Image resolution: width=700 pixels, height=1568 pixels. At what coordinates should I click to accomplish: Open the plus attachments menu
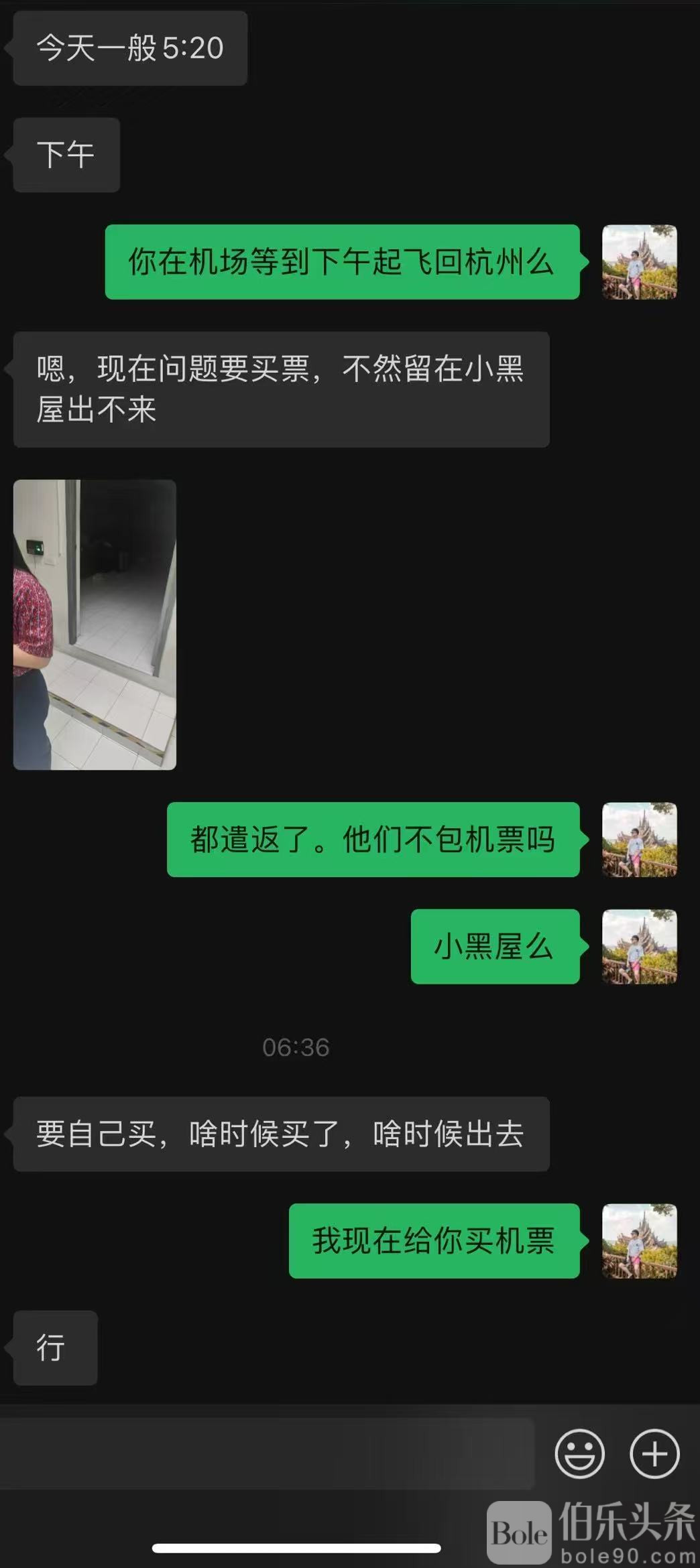tap(654, 1453)
